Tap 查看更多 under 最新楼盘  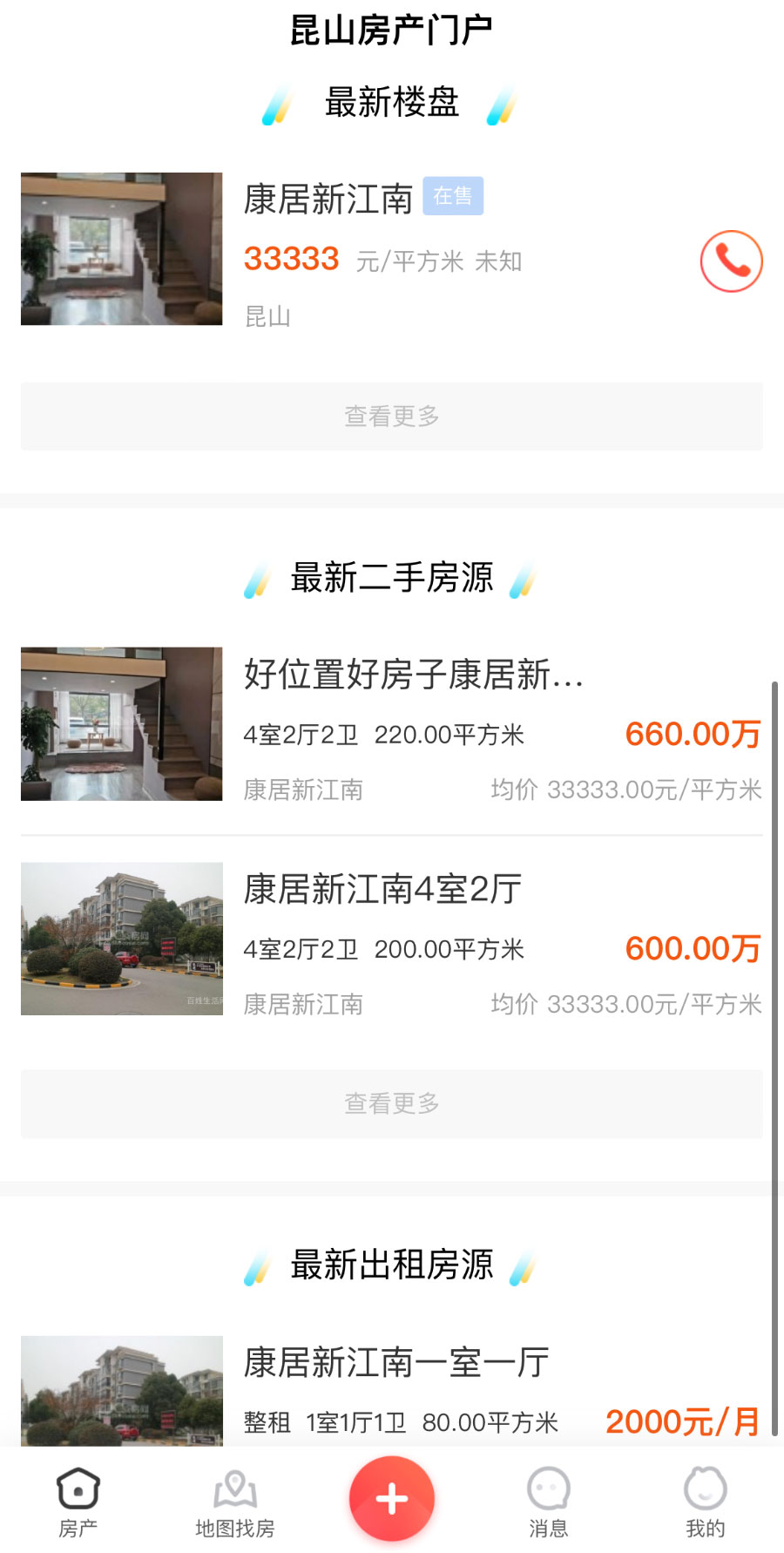392,417
